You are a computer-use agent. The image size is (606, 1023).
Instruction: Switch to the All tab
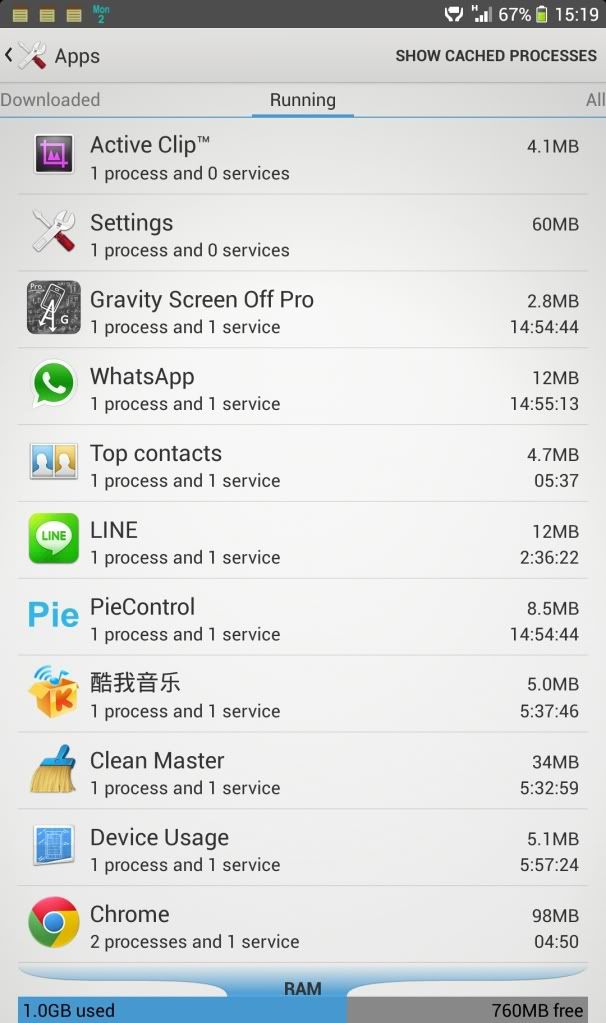tap(594, 100)
